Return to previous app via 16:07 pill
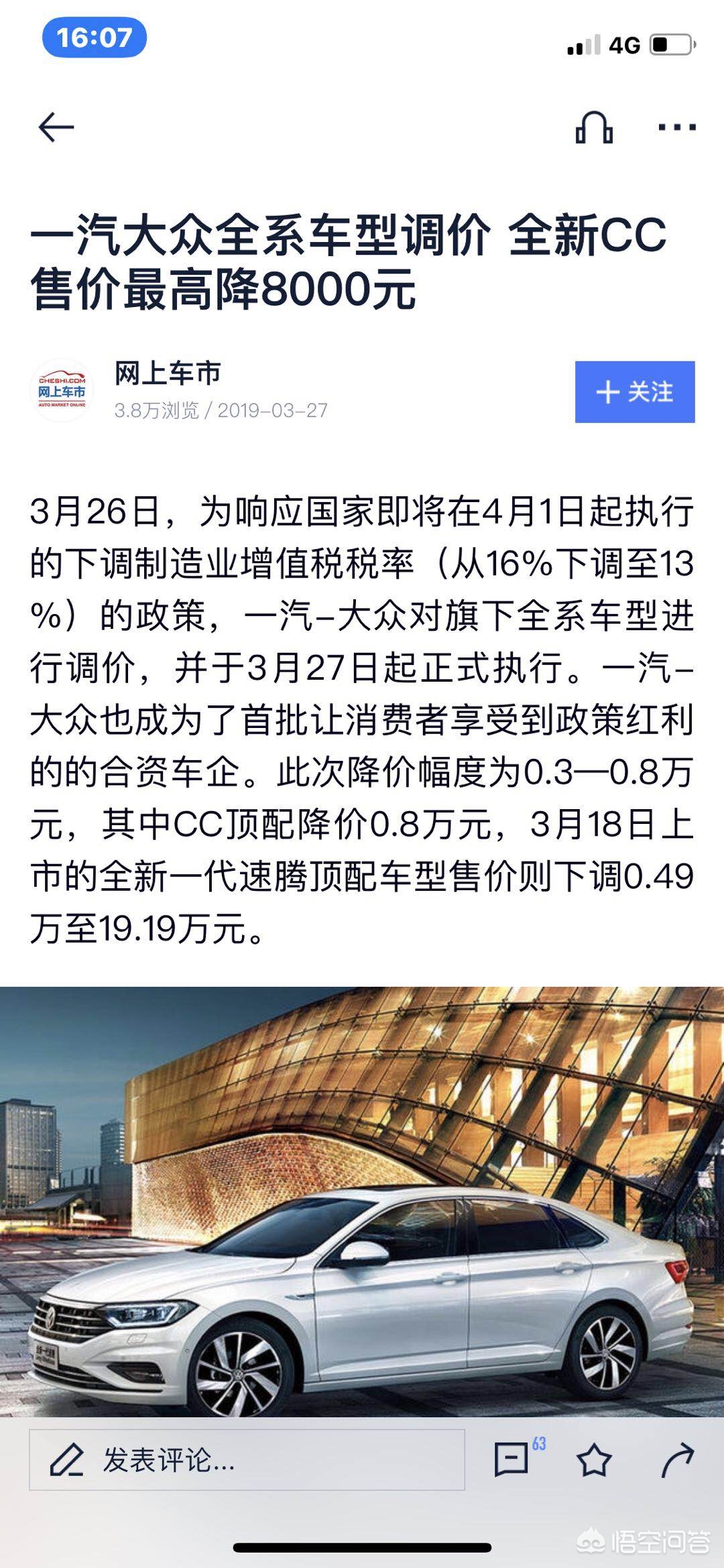The width and height of the screenshot is (724, 1568). [x=94, y=38]
